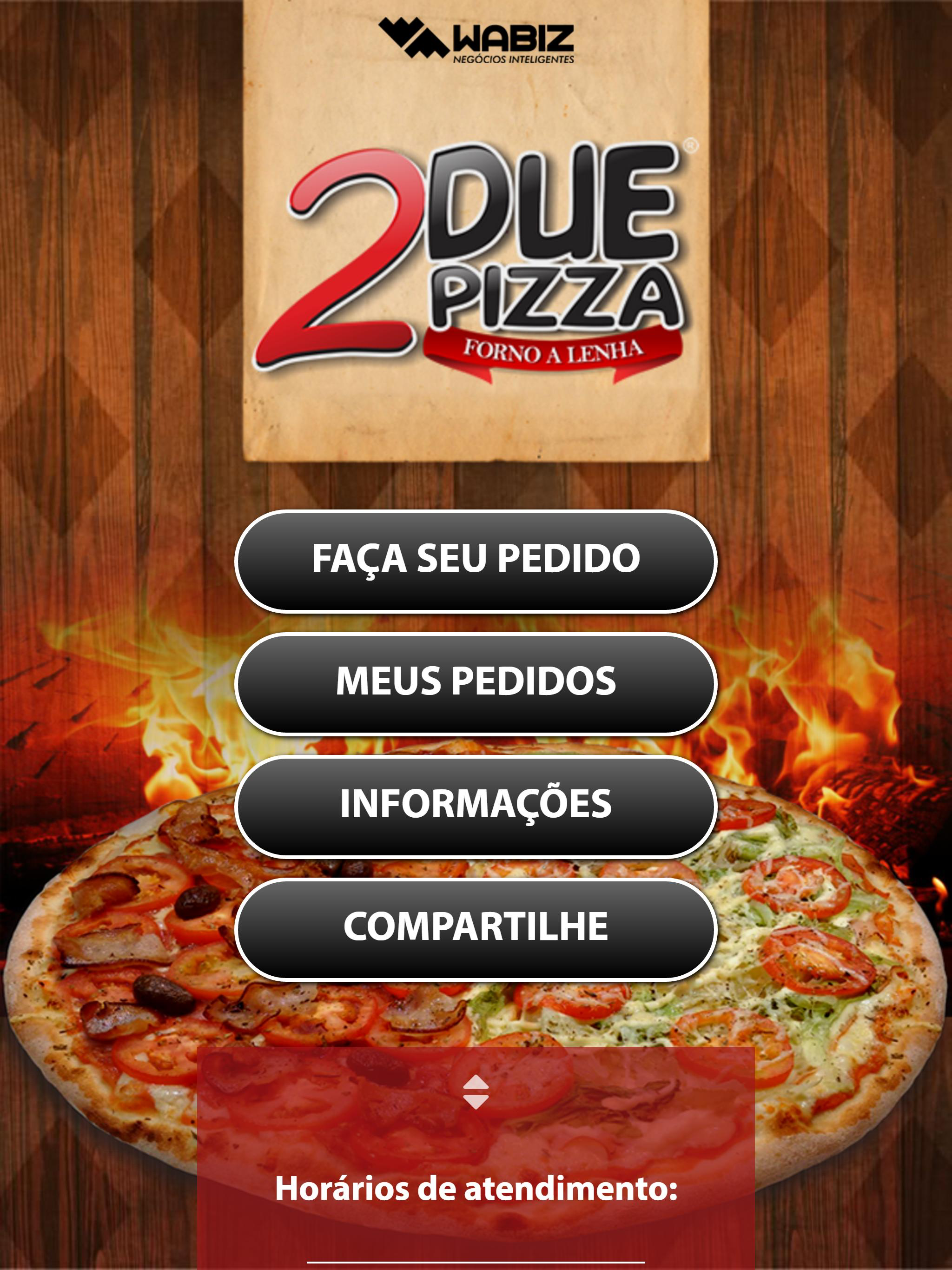Image resolution: width=952 pixels, height=1270 pixels.
Task: Tap the FAÇA SEU PEDIDO button
Action: [476, 560]
